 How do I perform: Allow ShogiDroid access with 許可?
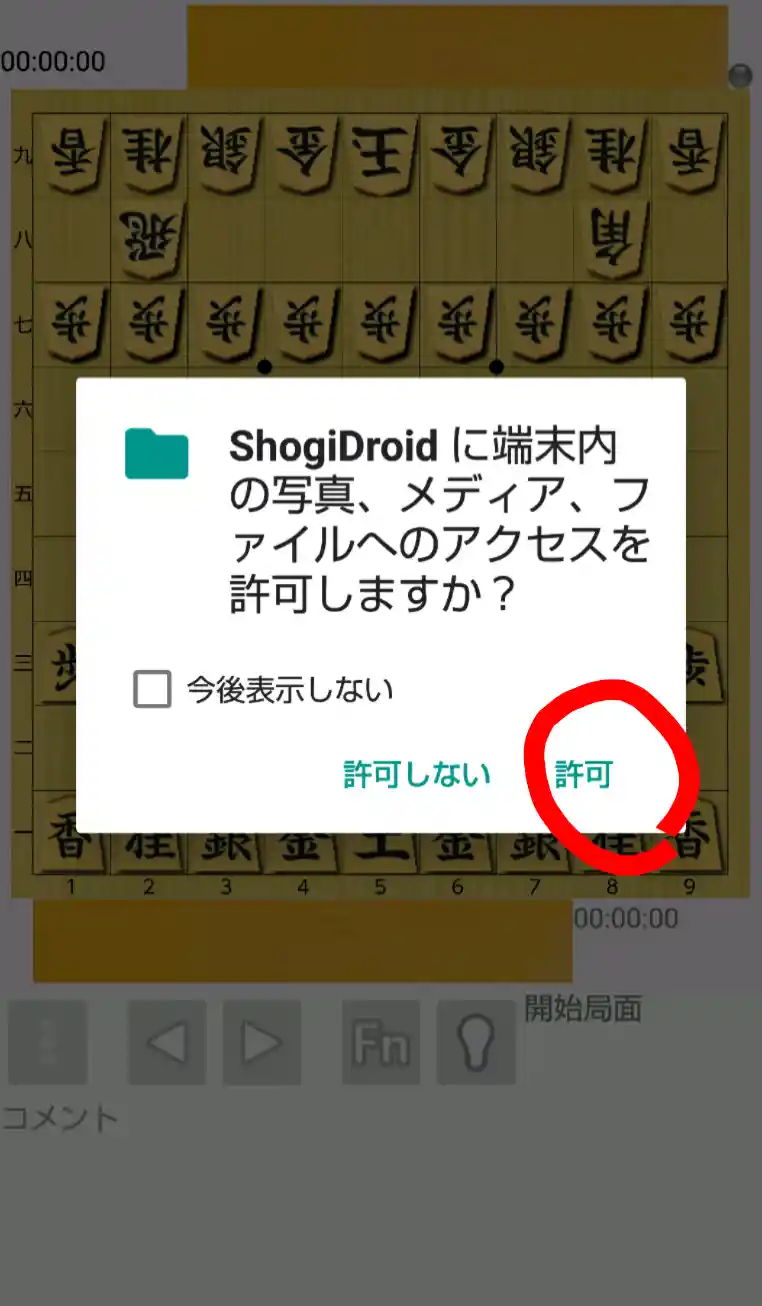coord(584,774)
